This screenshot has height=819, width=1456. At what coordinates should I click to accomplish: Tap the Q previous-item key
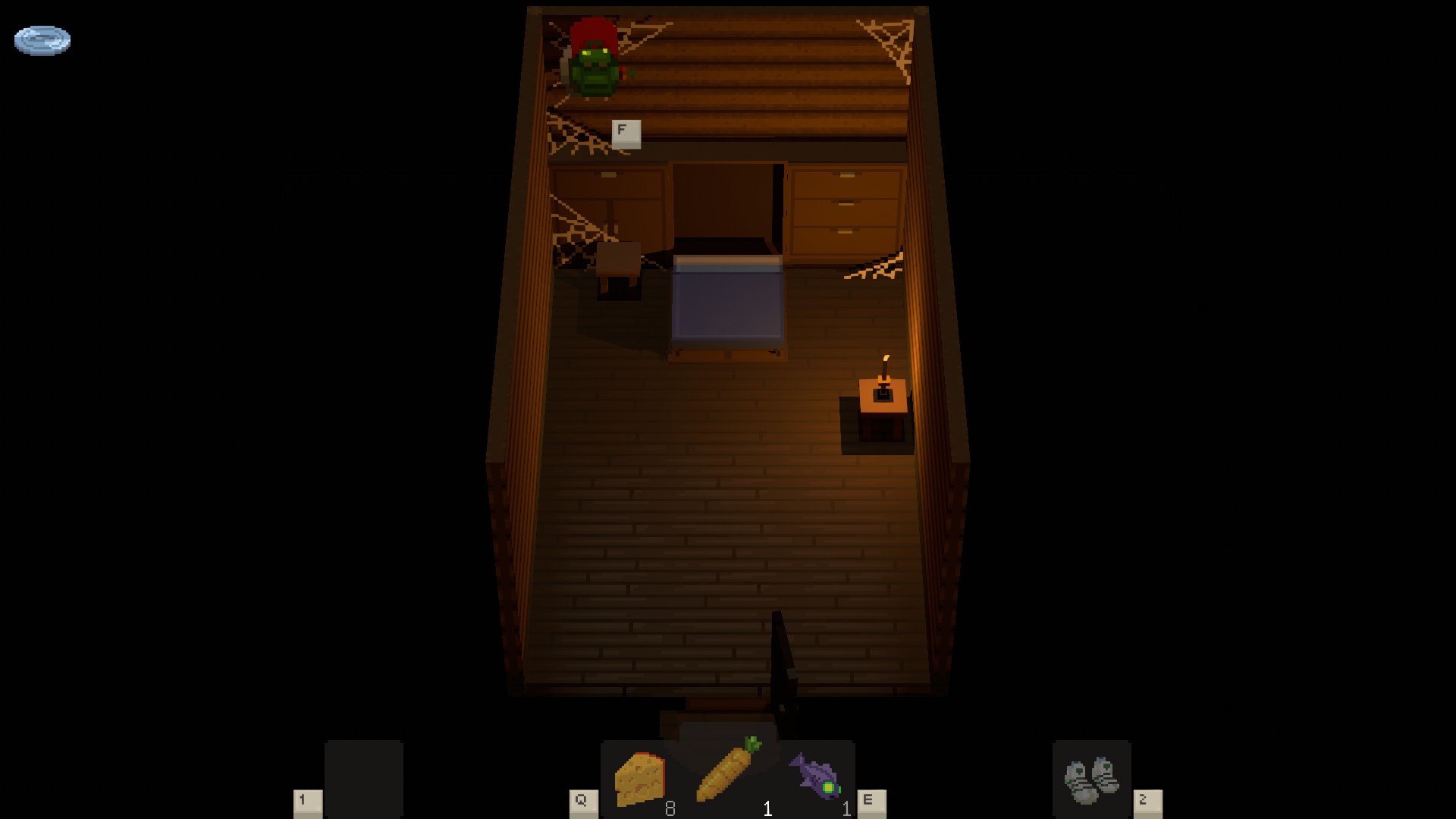click(583, 802)
